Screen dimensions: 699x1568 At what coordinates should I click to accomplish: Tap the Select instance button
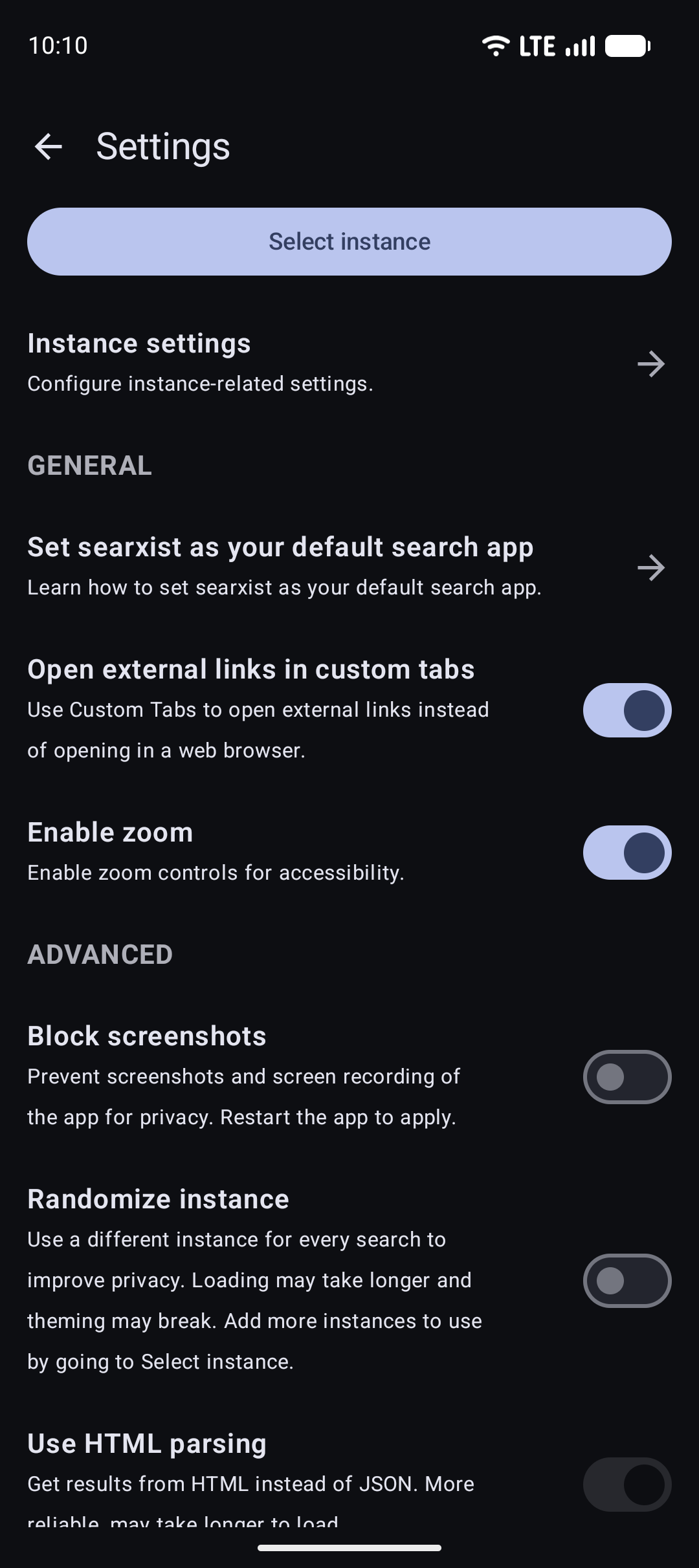click(349, 241)
